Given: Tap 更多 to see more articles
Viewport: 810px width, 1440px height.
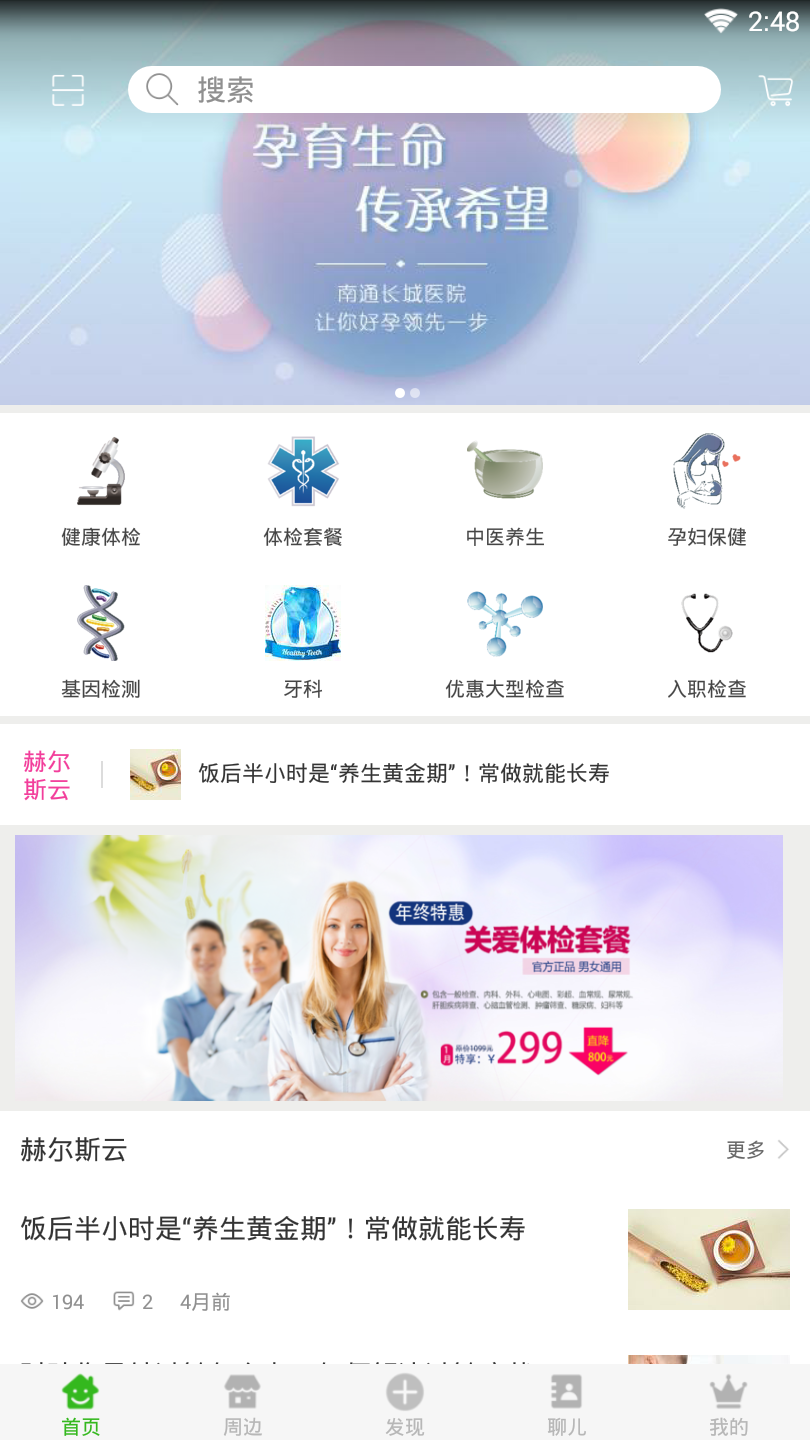Looking at the screenshot, I should [x=757, y=1150].
